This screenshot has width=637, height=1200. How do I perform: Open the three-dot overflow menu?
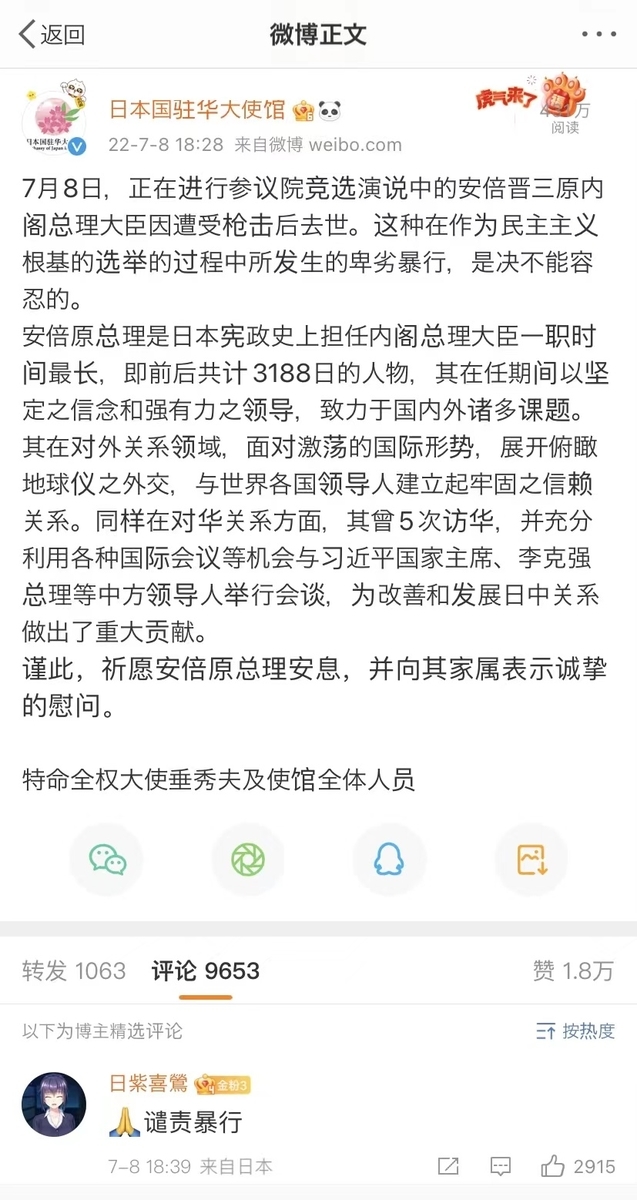pyautogui.click(x=599, y=35)
